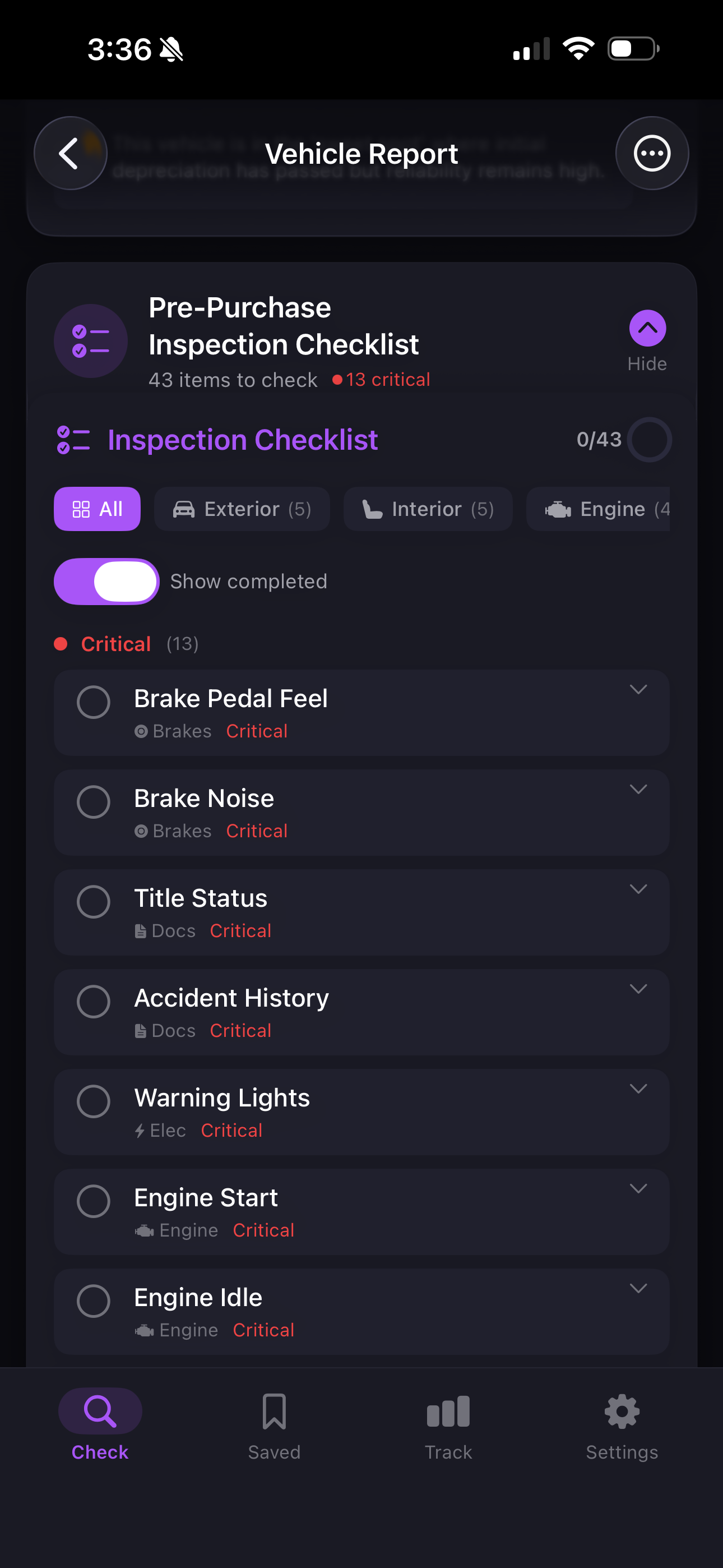The height and width of the screenshot is (1568, 723).
Task: Click the 0/43 progress circle
Action: [x=649, y=440]
